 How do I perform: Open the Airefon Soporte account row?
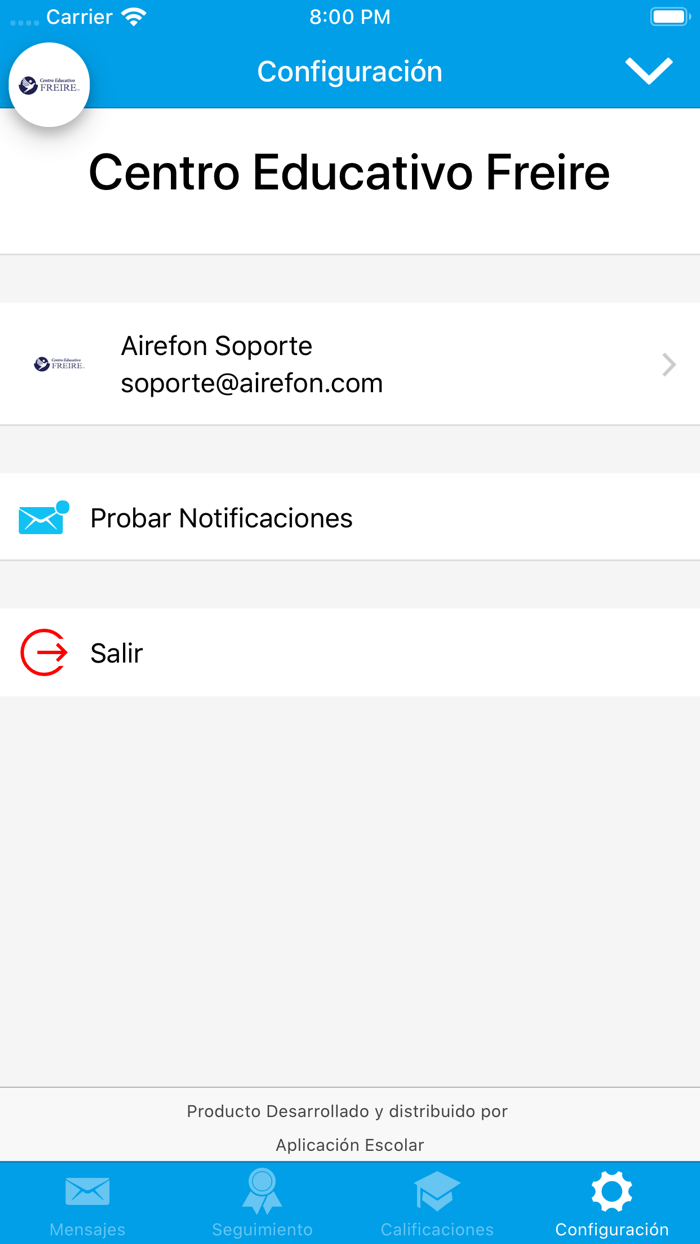click(x=350, y=365)
